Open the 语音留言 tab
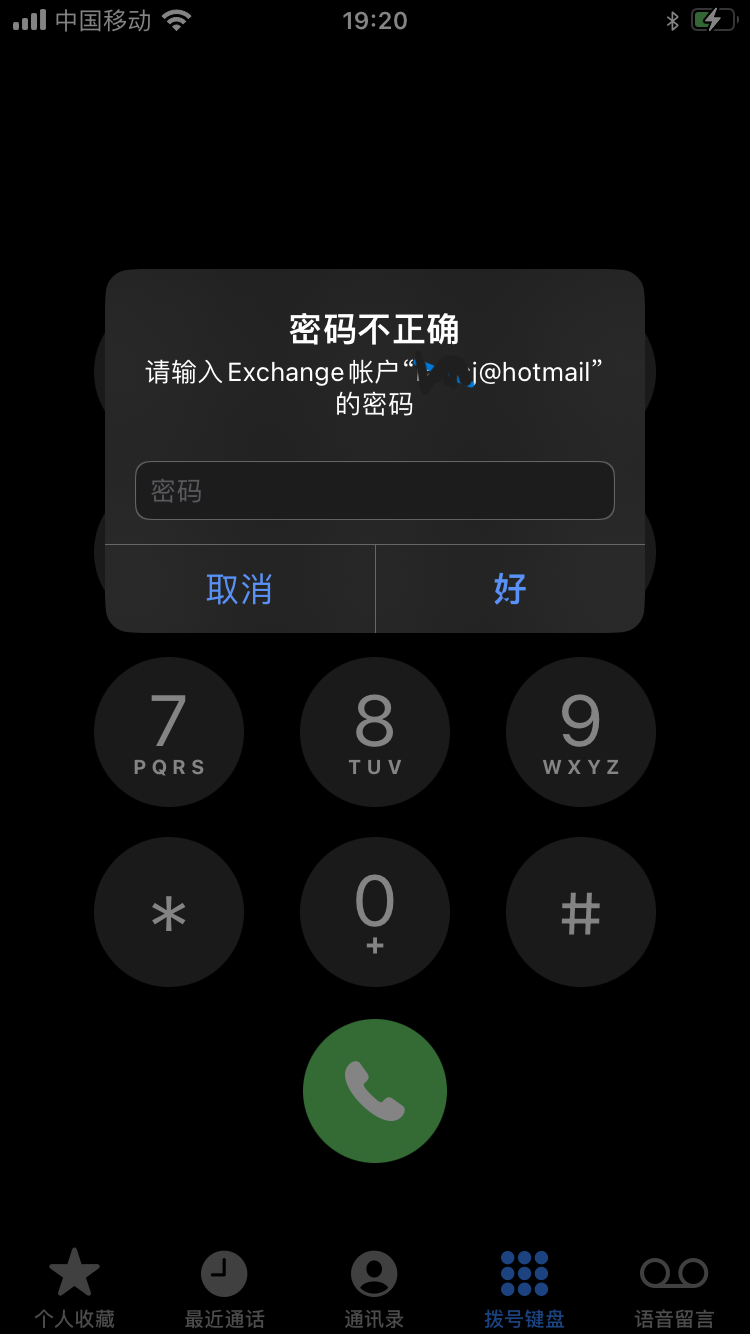This screenshot has width=750, height=1334. click(x=675, y=1288)
